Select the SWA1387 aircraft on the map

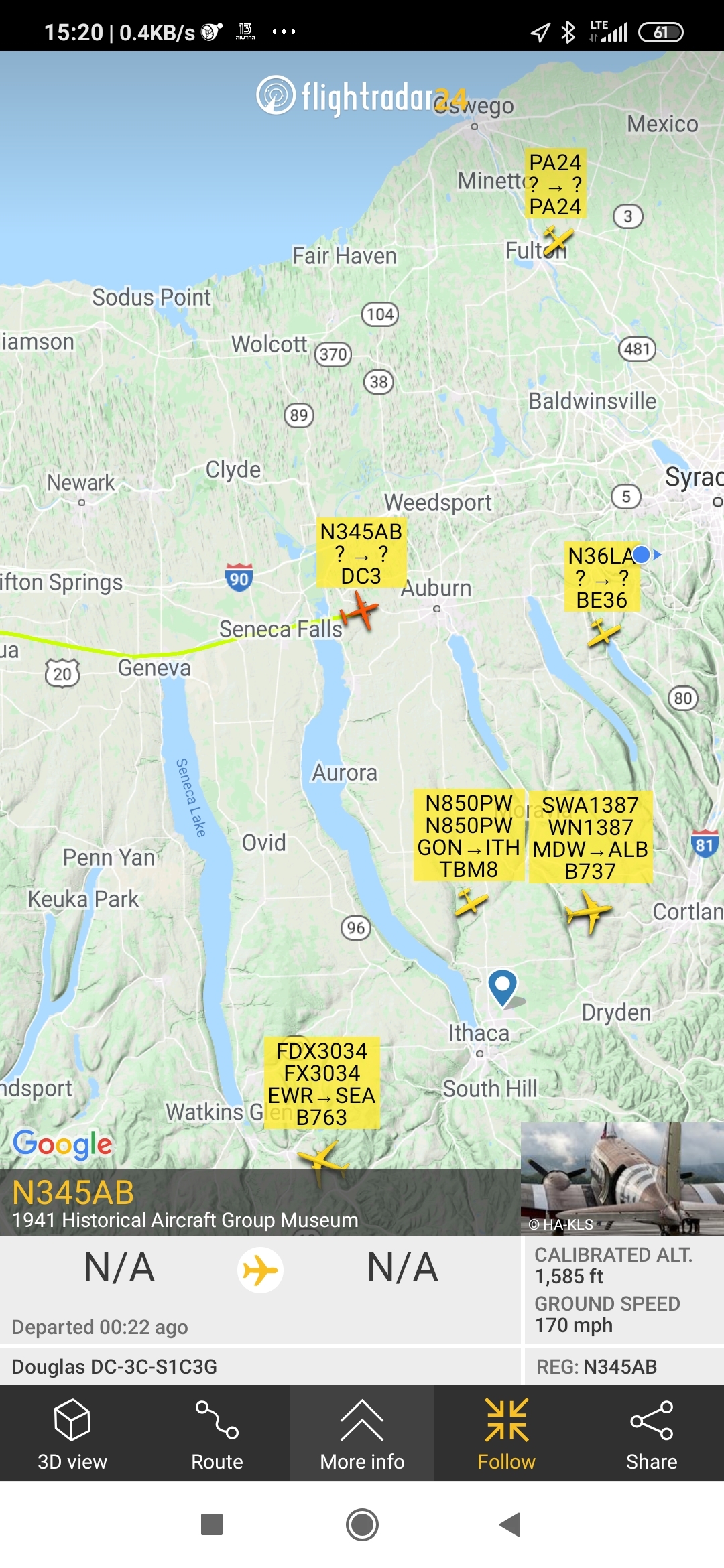[x=588, y=911]
